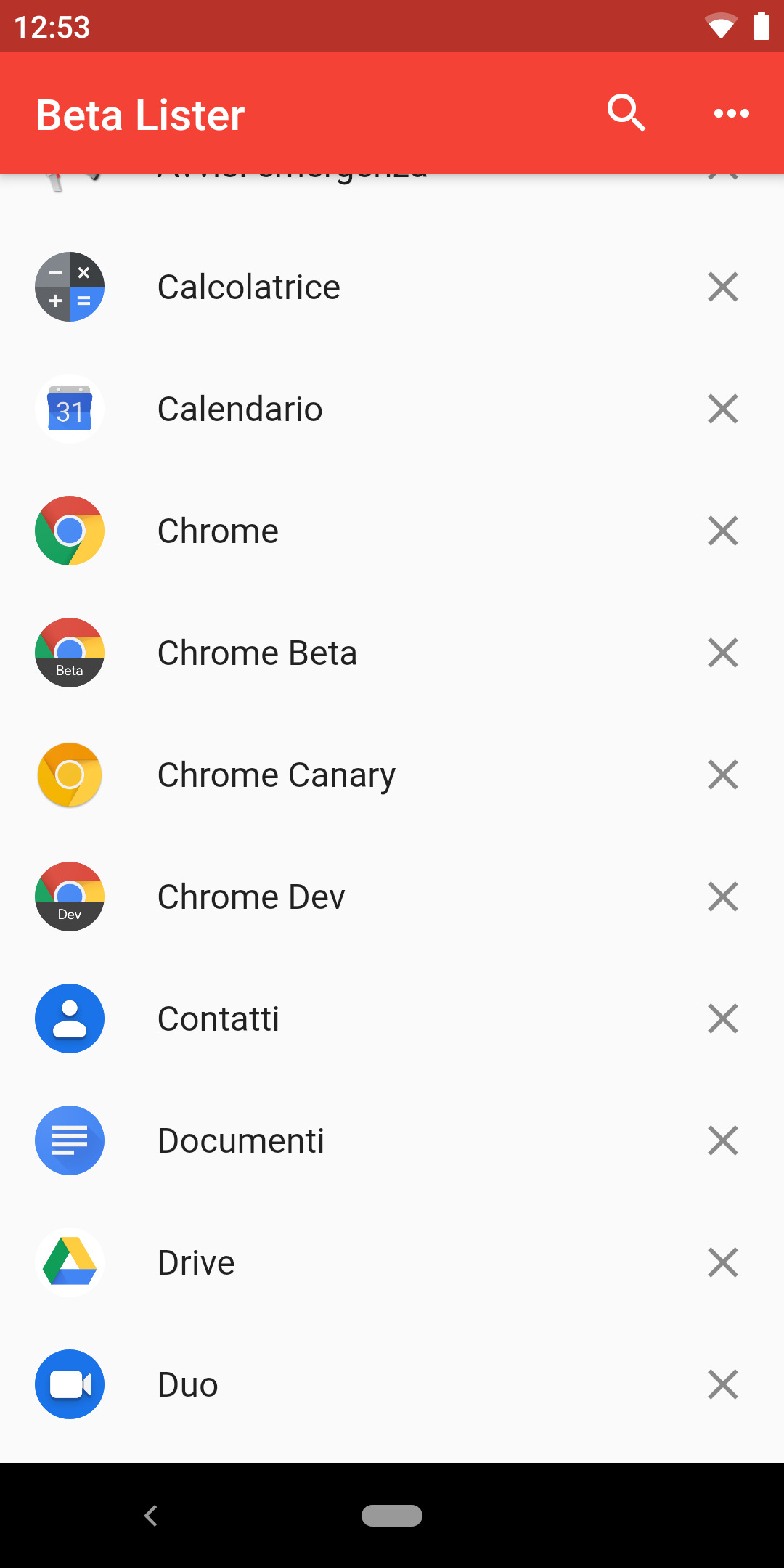Image resolution: width=784 pixels, height=1568 pixels.
Task: Tap the X icon beside Contatti
Action: 723,1018
